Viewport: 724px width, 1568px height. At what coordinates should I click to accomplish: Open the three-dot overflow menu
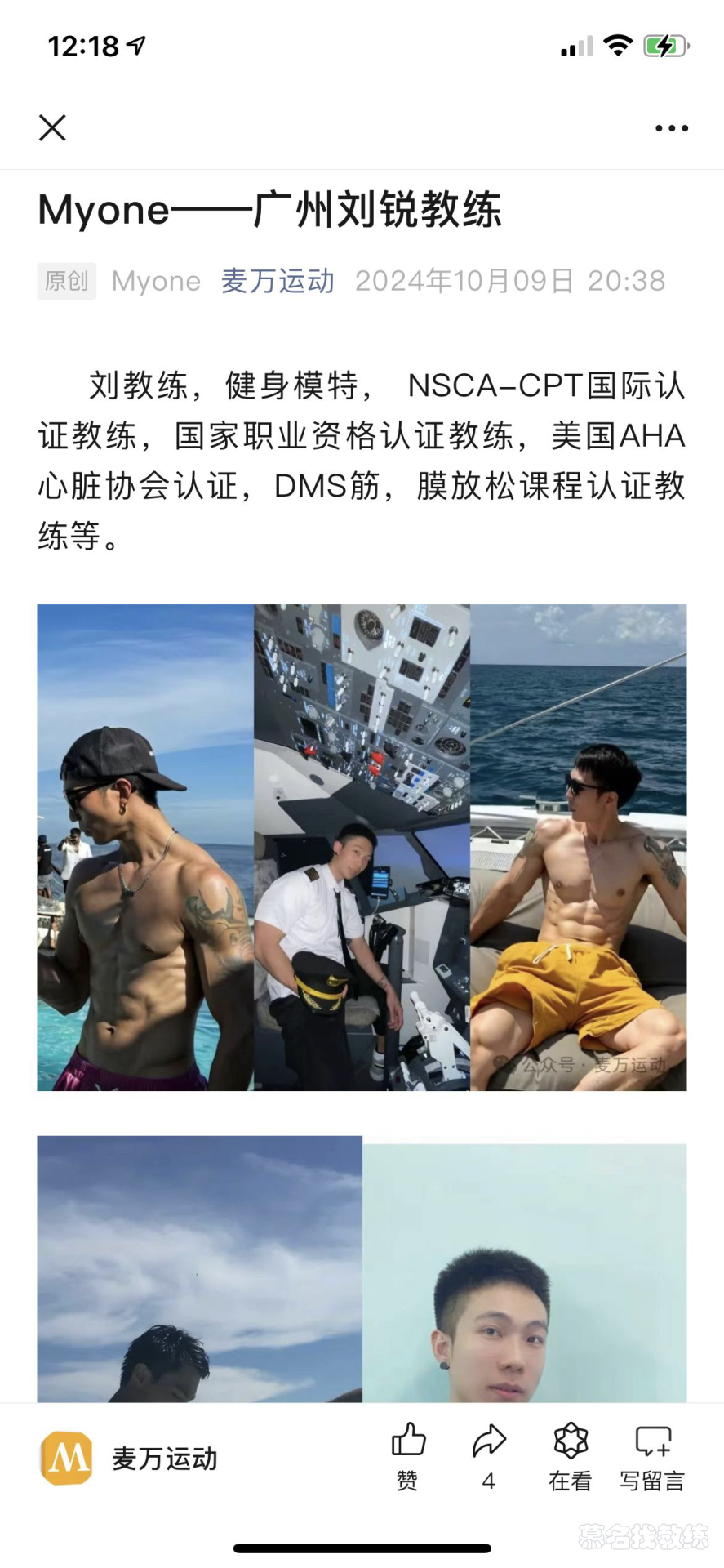pos(671,128)
